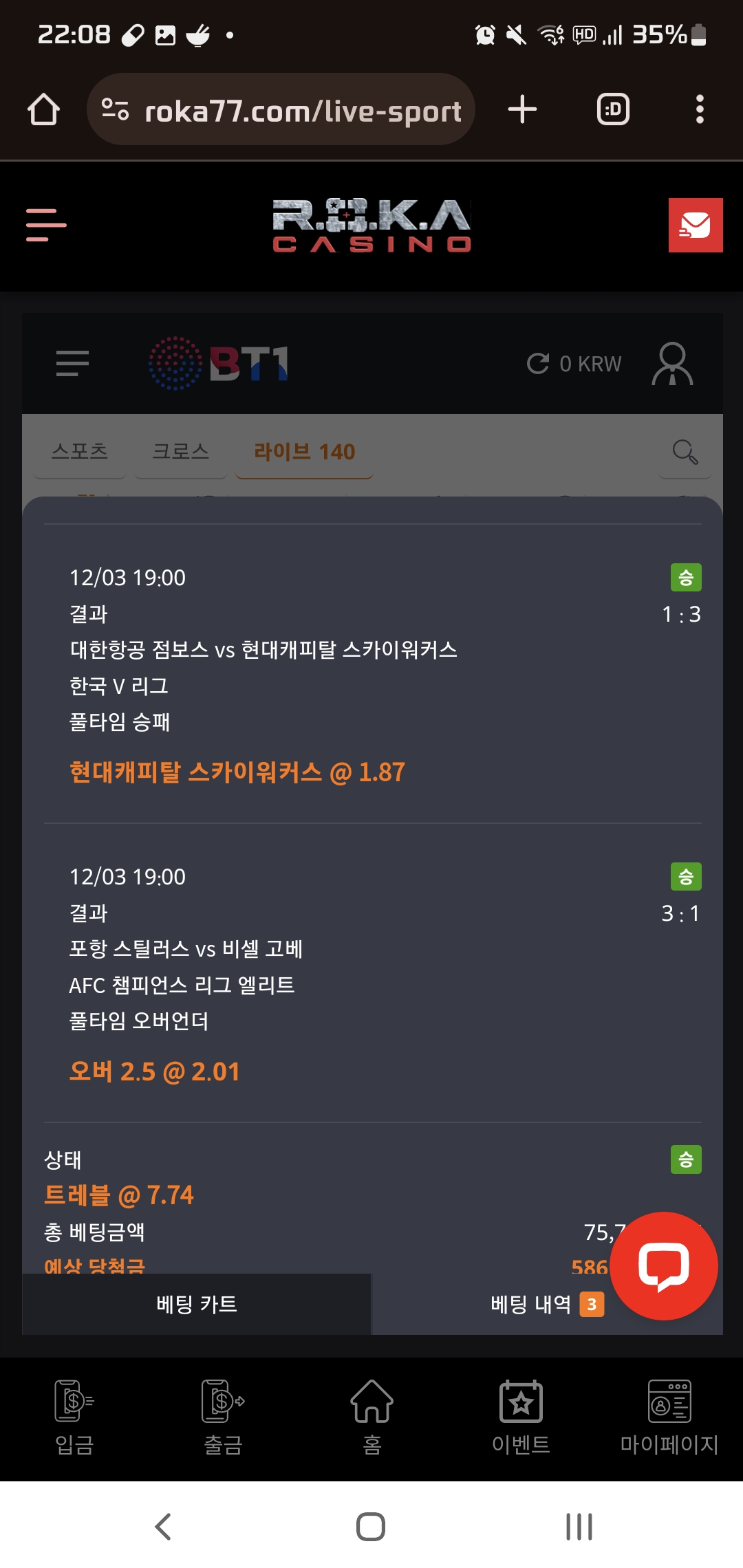Refresh the 0 KRW balance
Screen dimensions: 743x1568
click(x=538, y=363)
